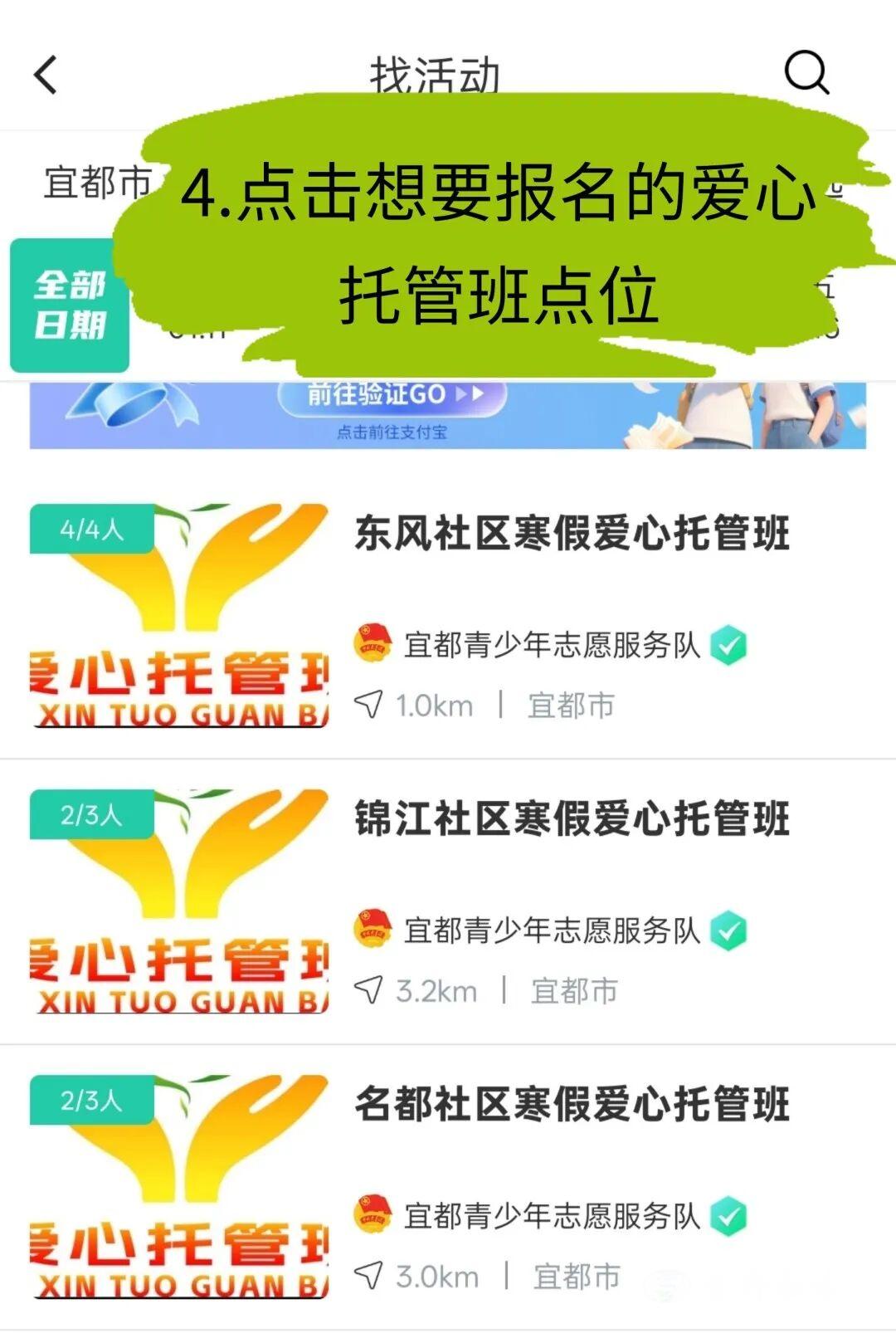The height and width of the screenshot is (1333, 896).
Task: Select the 全部日期 date filter
Action: pyautogui.click(x=70, y=305)
